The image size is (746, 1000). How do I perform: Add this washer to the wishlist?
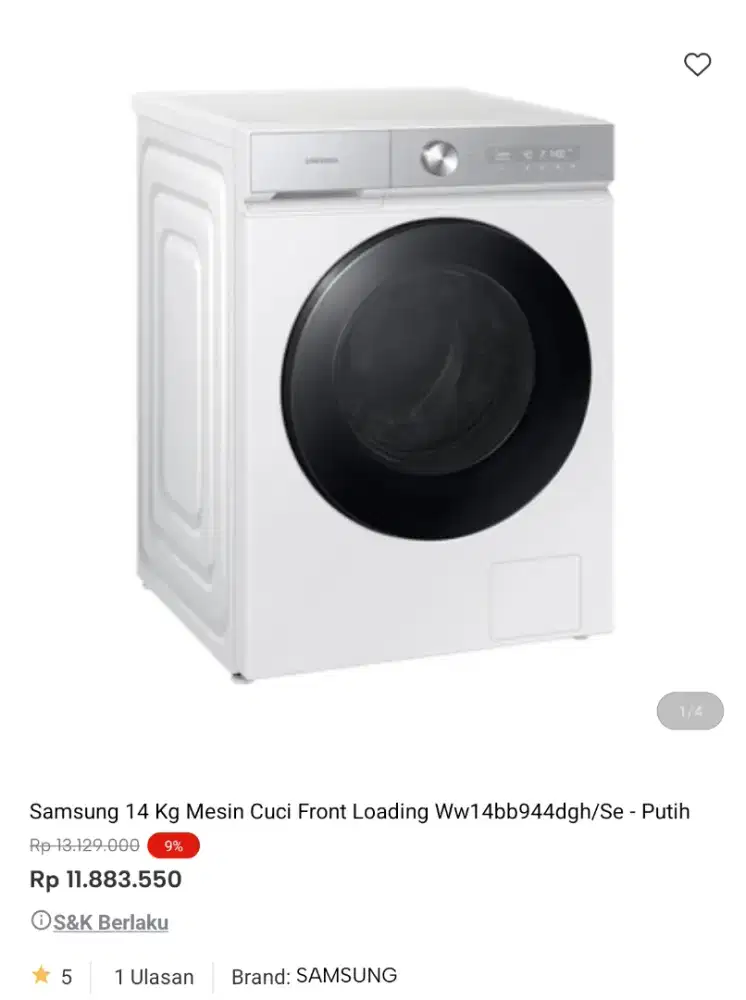[697, 65]
